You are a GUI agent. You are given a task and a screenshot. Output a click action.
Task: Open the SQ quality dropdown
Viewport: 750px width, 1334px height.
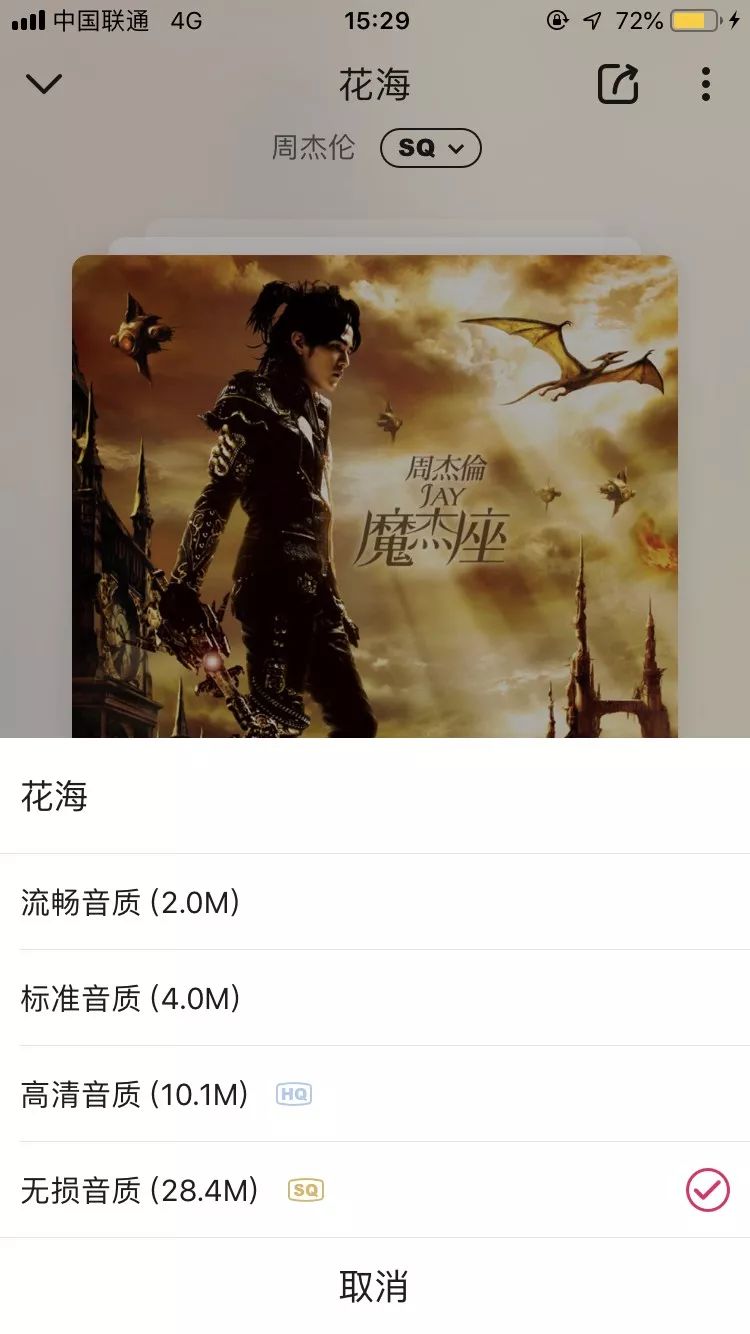(430, 148)
